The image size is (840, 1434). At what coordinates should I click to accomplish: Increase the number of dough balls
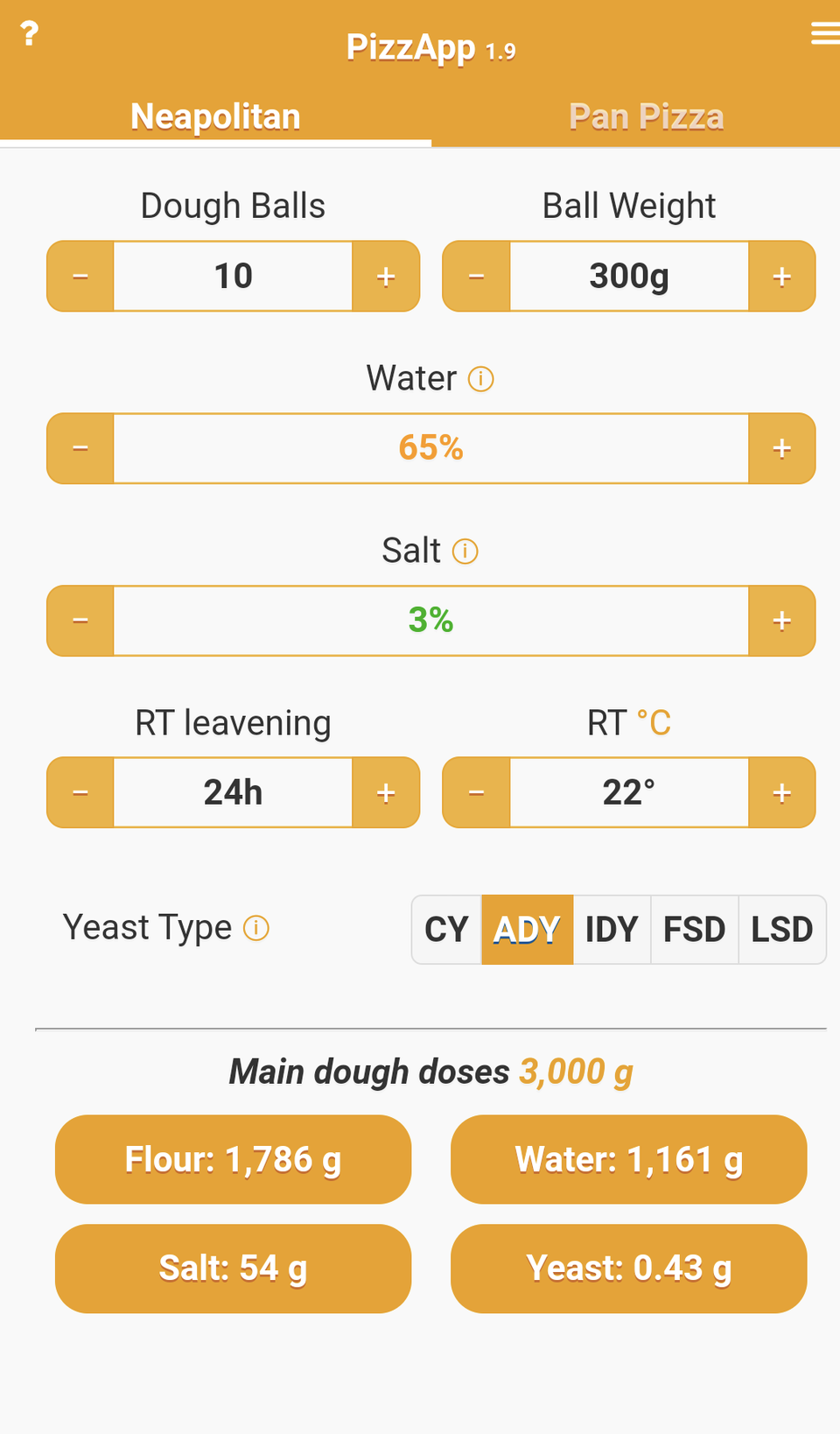(x=386, y=277)
